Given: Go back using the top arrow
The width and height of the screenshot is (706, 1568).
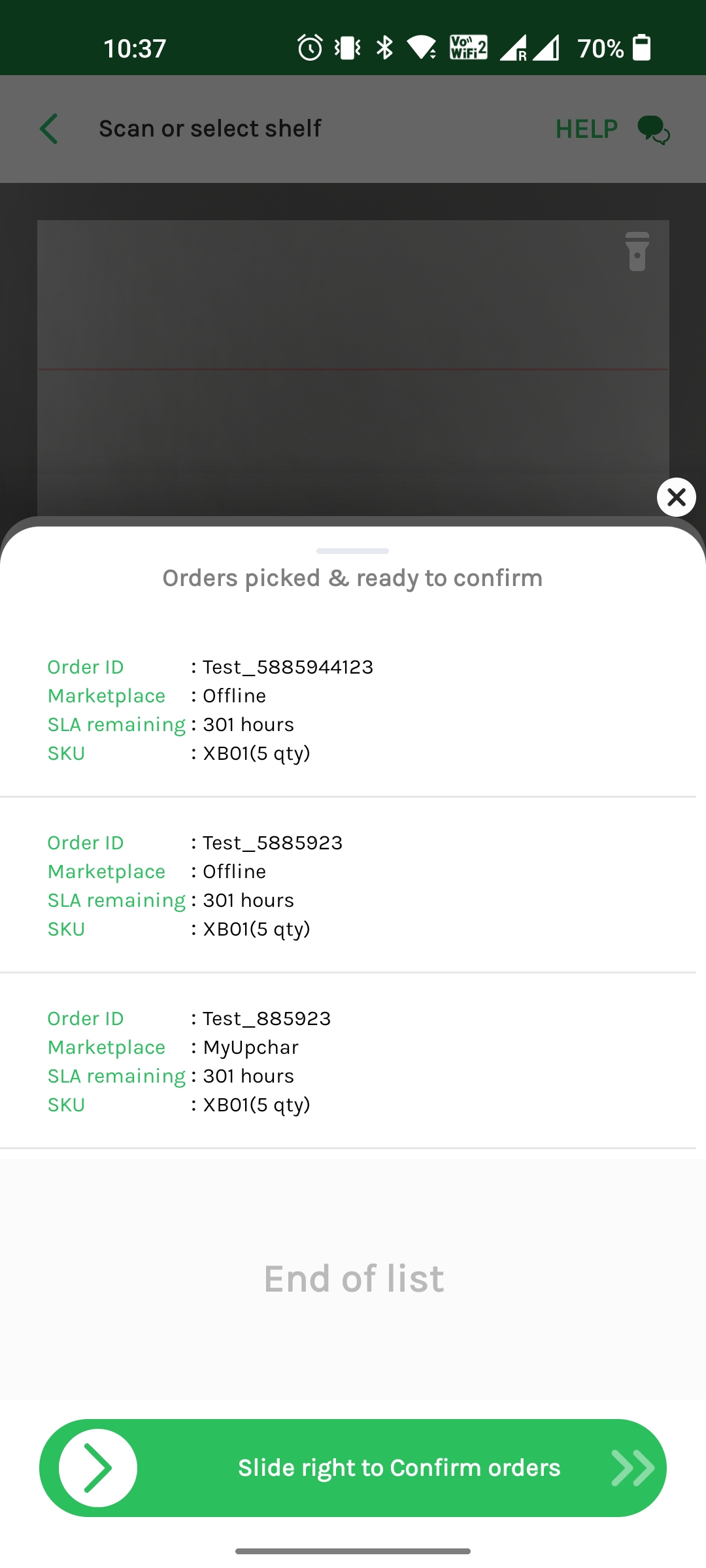Looking at the screenshot, I should coord(49,129).
